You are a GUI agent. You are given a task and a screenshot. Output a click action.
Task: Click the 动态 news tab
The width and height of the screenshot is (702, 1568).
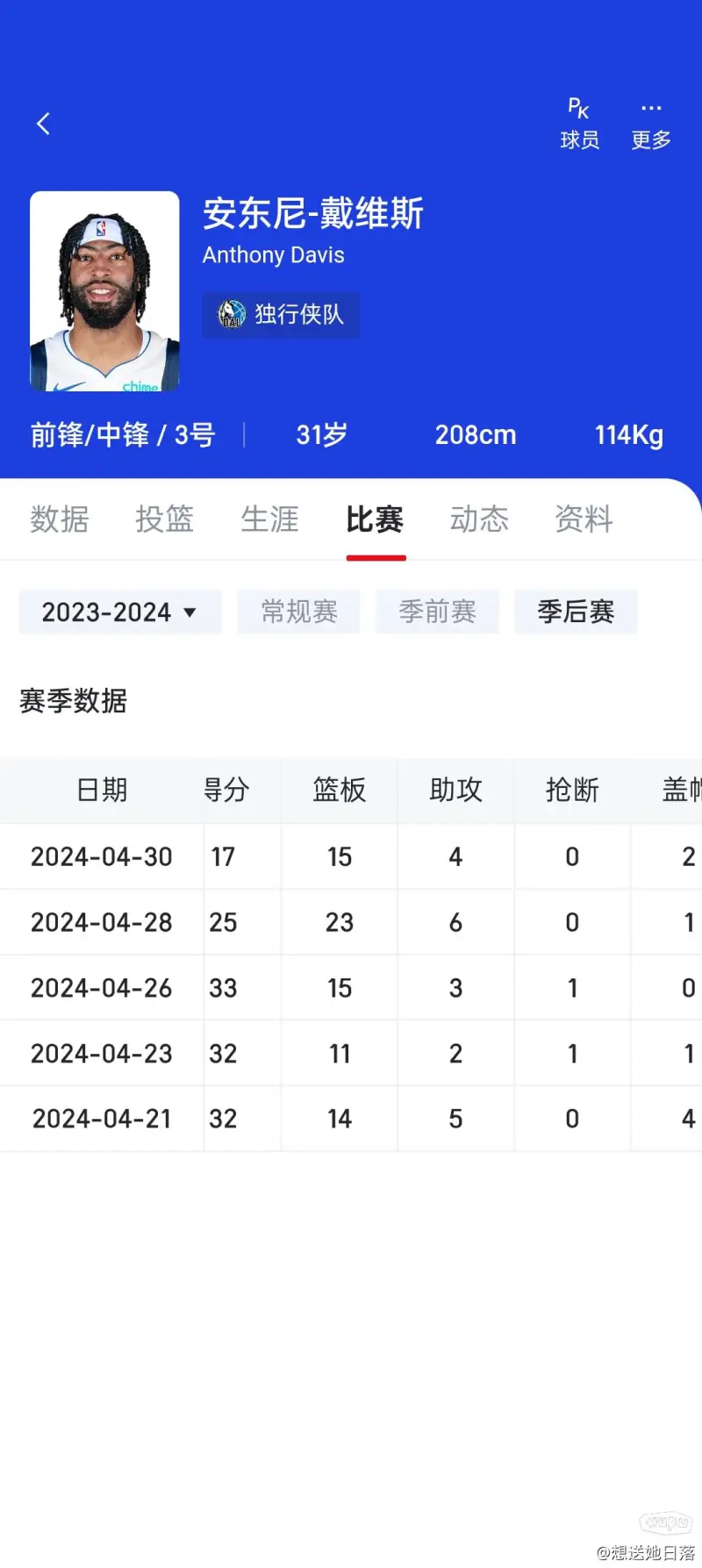coord(479,519)
